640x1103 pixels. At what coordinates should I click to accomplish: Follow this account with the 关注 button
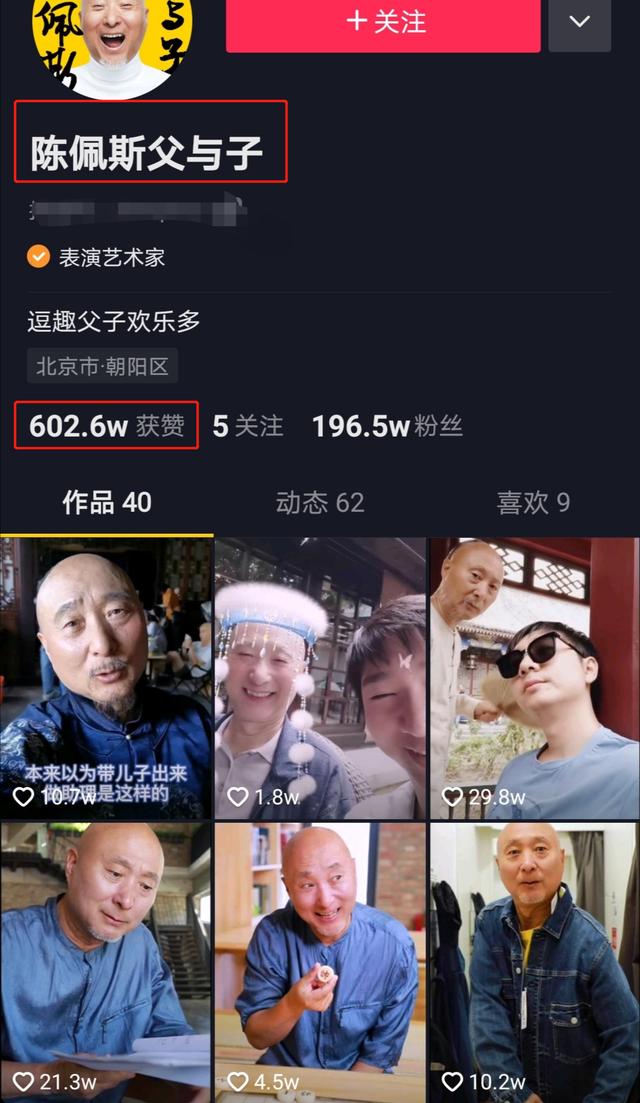(x=383, y=24)
